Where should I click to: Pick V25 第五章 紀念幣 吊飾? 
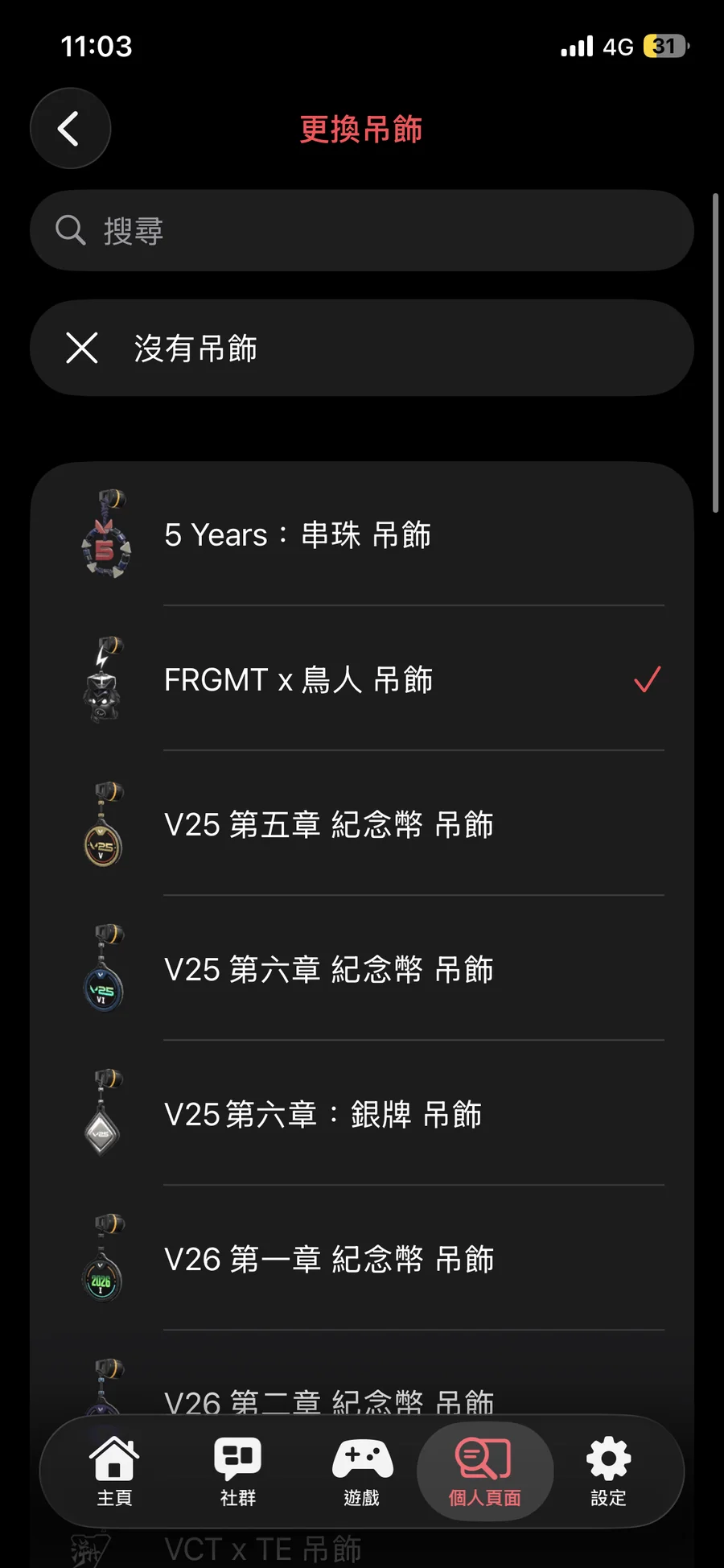tap(362, 824)
